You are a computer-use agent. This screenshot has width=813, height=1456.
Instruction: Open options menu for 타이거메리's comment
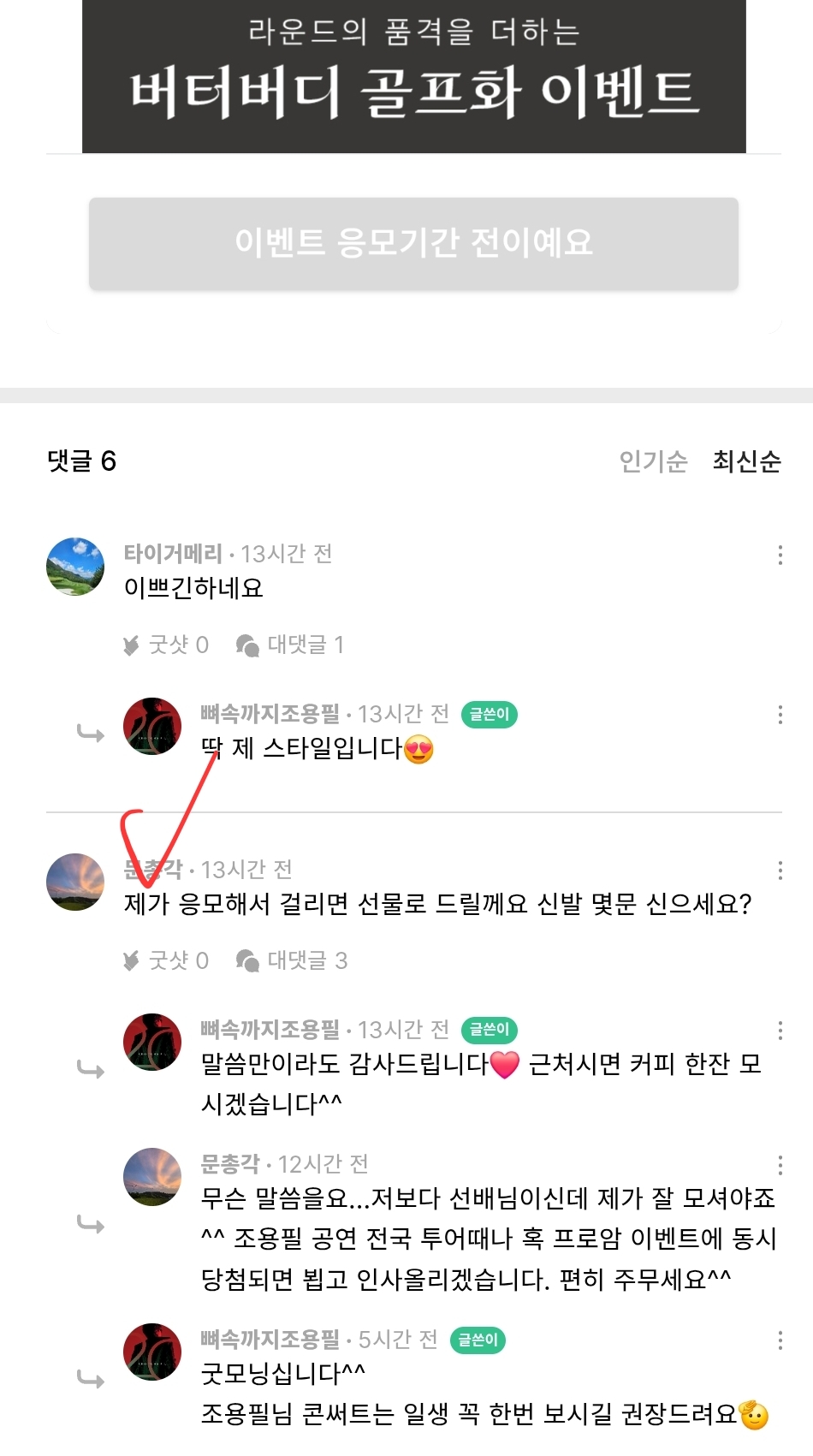(780, 556)
